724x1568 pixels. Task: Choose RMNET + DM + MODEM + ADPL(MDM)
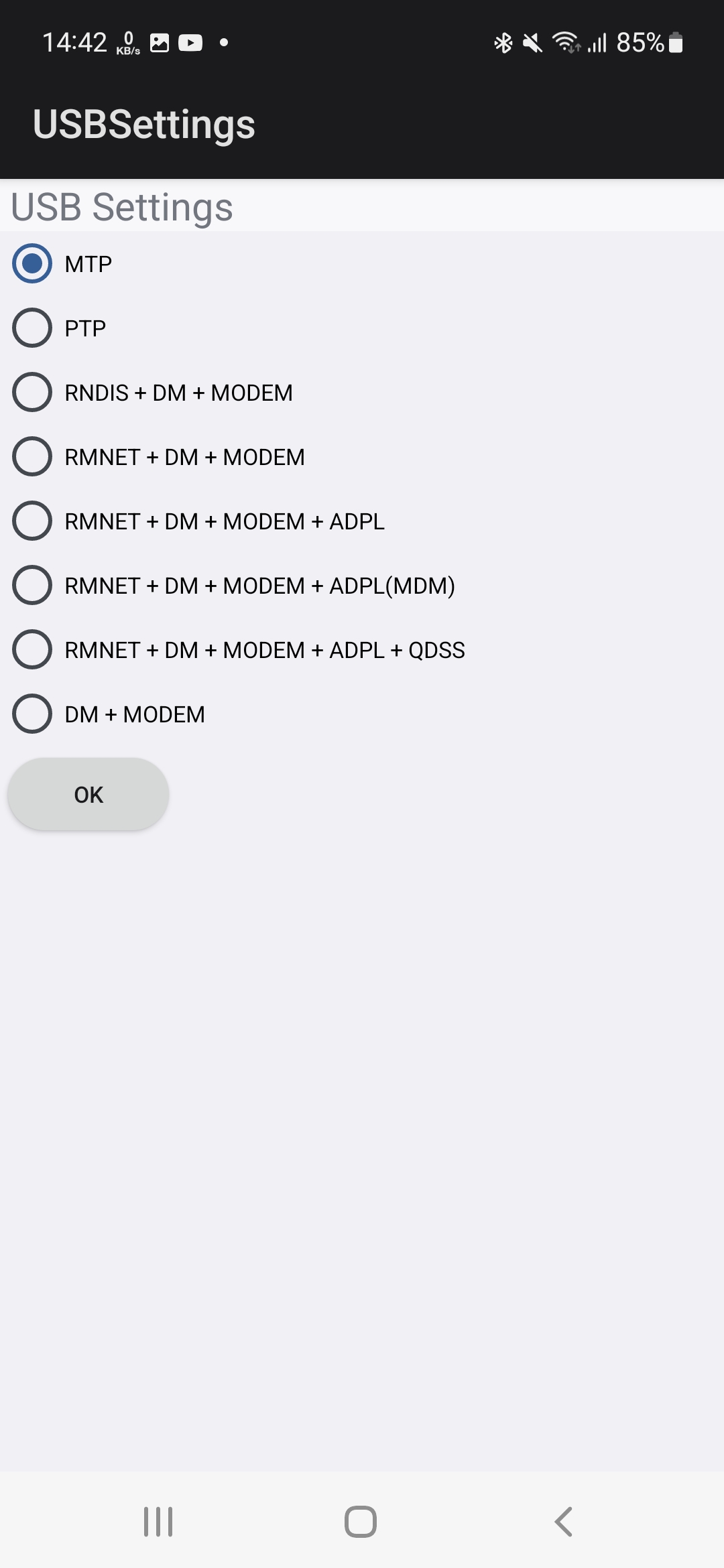click(x=32, y=586)
